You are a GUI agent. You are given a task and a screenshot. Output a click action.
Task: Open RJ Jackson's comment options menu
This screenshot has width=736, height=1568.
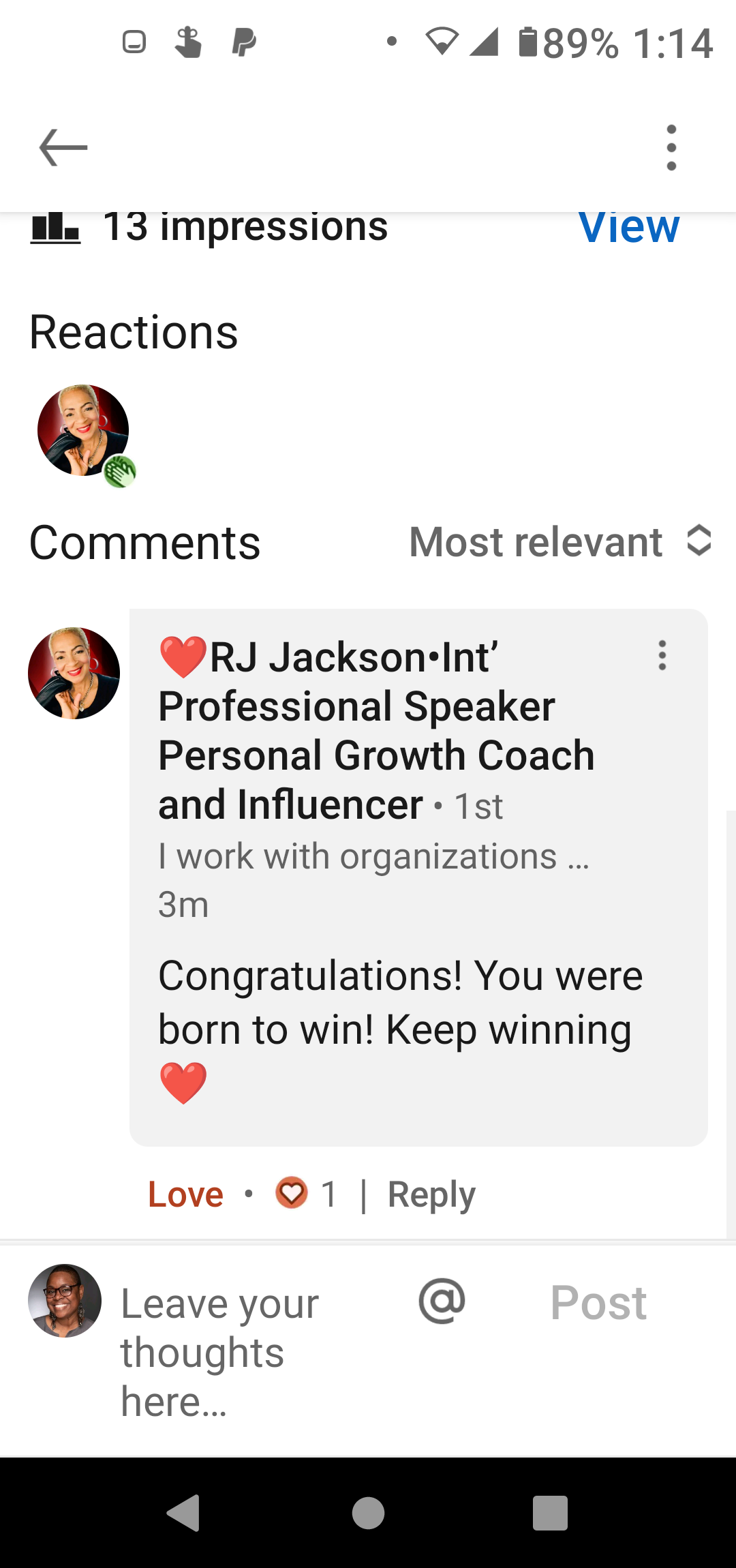click(x=662, y=656)
